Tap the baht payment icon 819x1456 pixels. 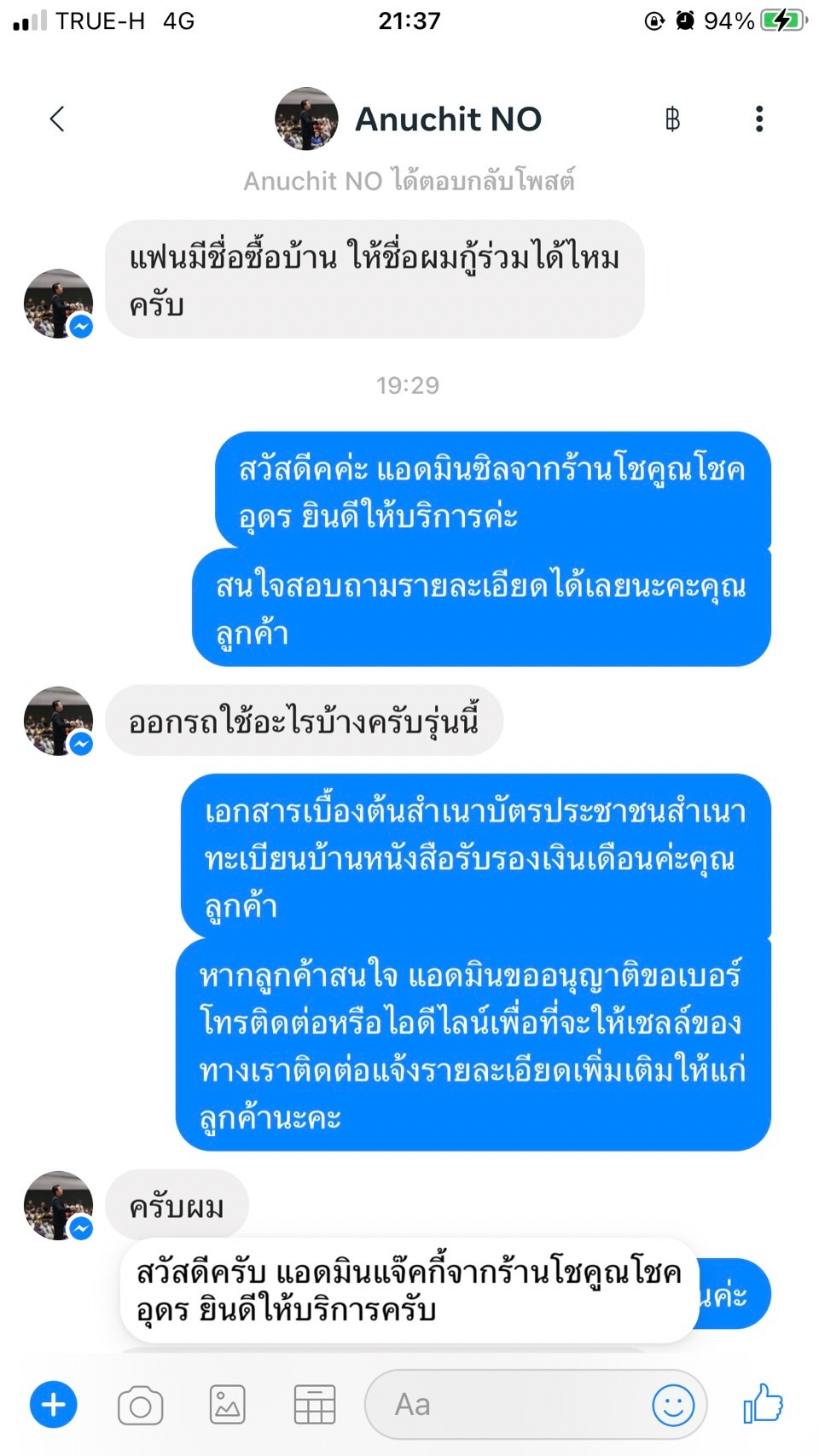click(x=672, y=119)
